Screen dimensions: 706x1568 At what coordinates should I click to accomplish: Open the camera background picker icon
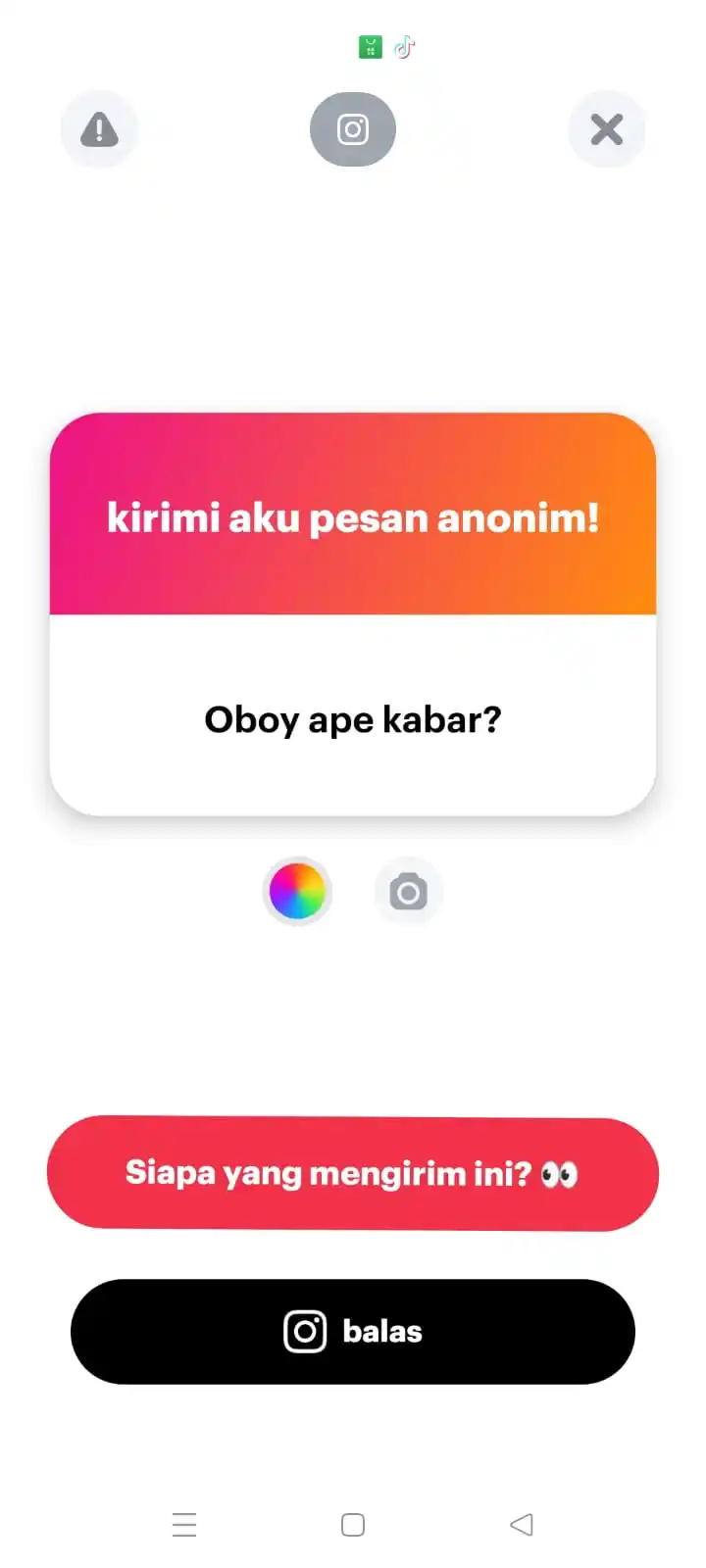pos(408,892)
